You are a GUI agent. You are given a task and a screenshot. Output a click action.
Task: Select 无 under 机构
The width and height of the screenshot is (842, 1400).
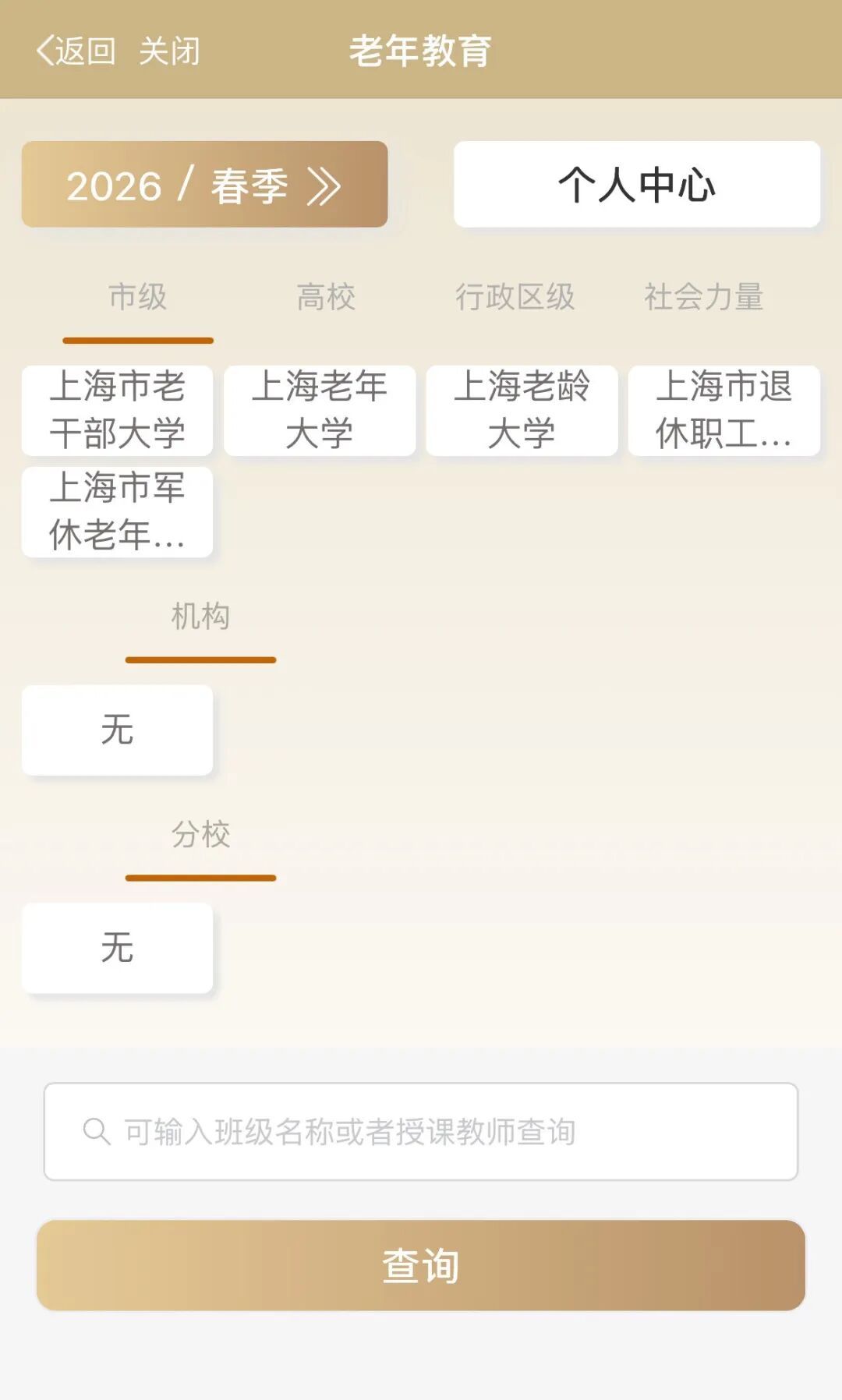click(118, 730)
